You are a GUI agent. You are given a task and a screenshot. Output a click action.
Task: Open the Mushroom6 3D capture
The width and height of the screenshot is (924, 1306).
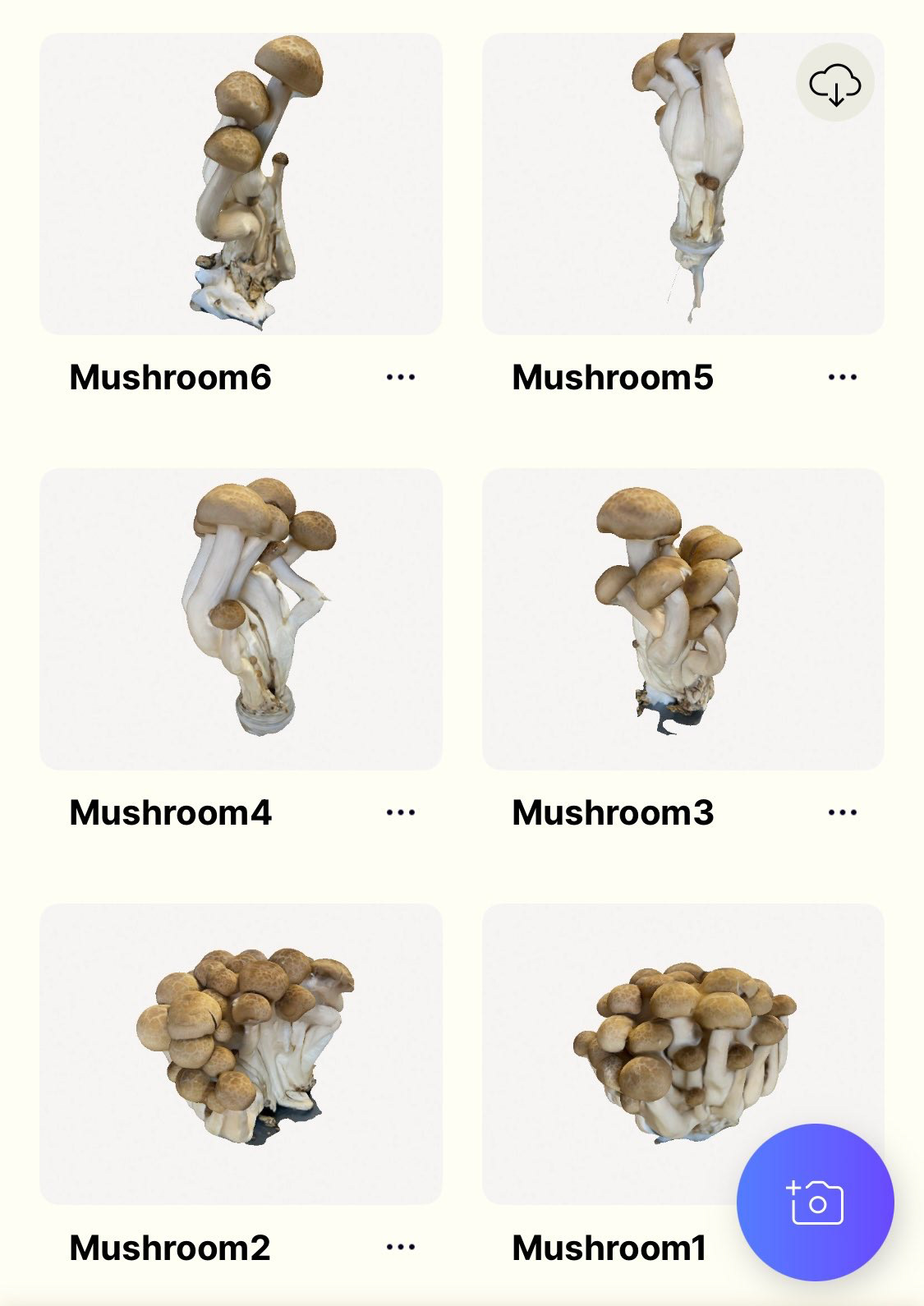tap(241, 184)
